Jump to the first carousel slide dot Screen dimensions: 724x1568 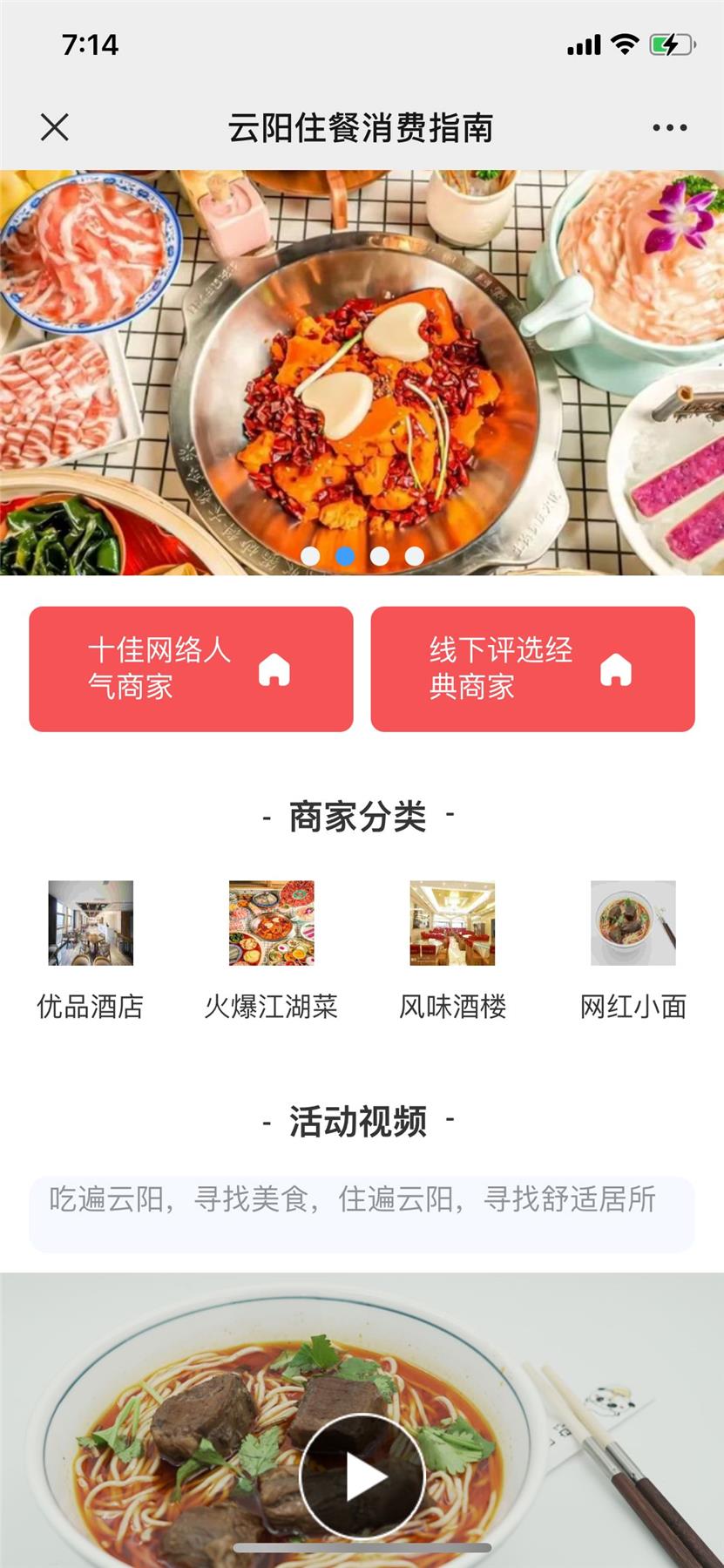point(310,556)
